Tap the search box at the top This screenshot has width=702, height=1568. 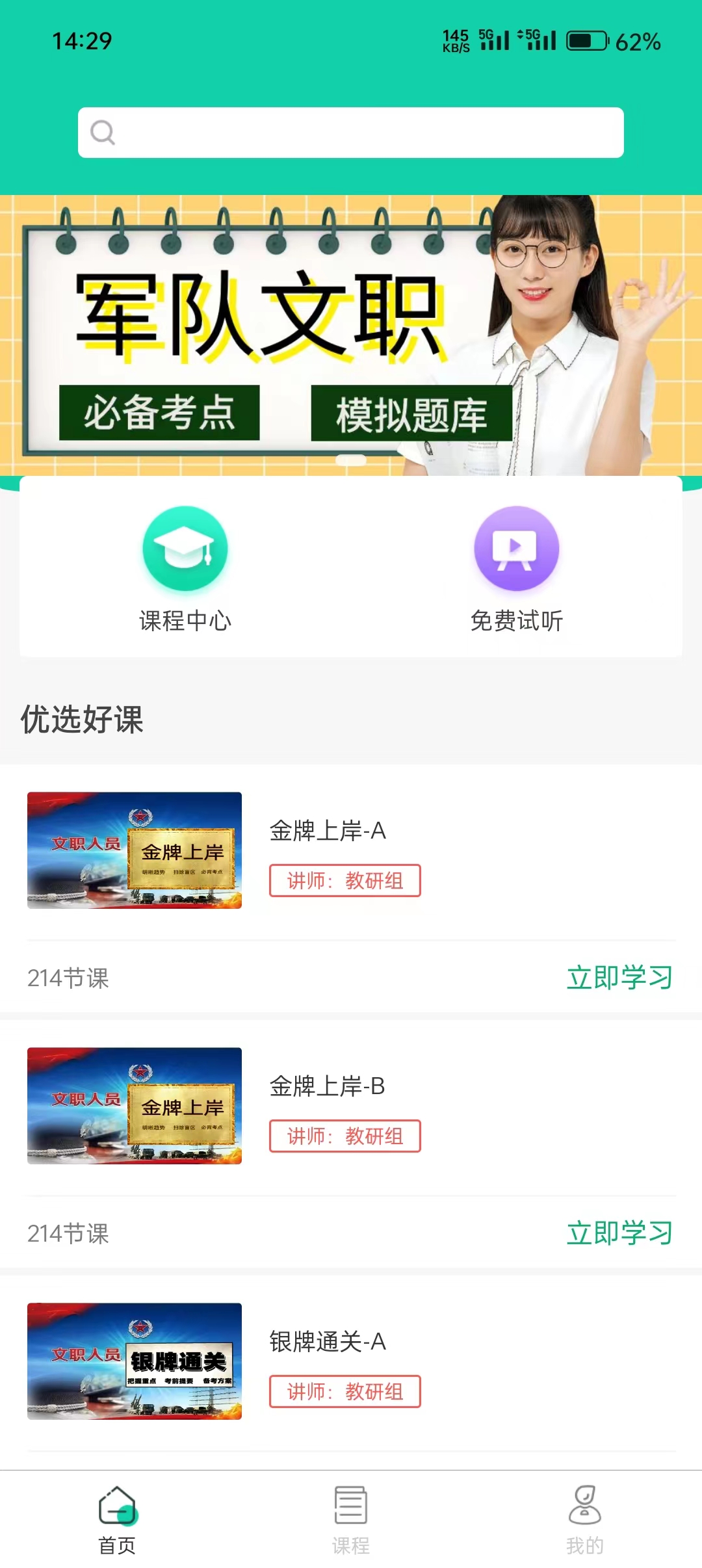(351, 133)
